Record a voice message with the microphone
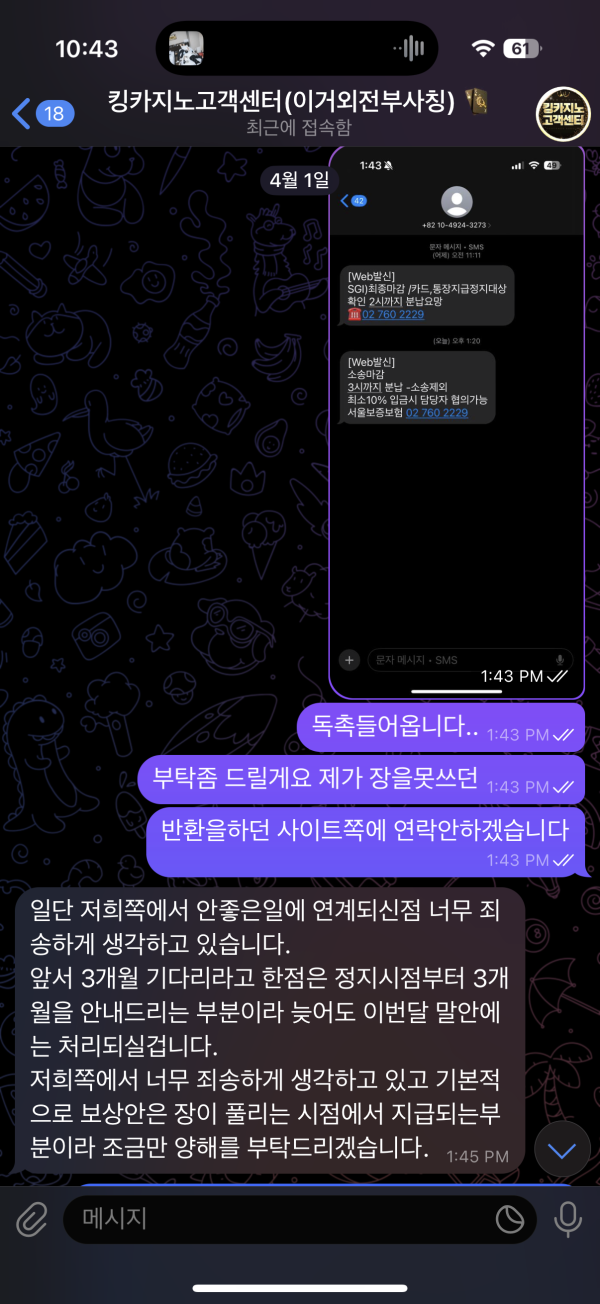The height and width of the screenshot is (1304, 600). tap(569, 1219)
